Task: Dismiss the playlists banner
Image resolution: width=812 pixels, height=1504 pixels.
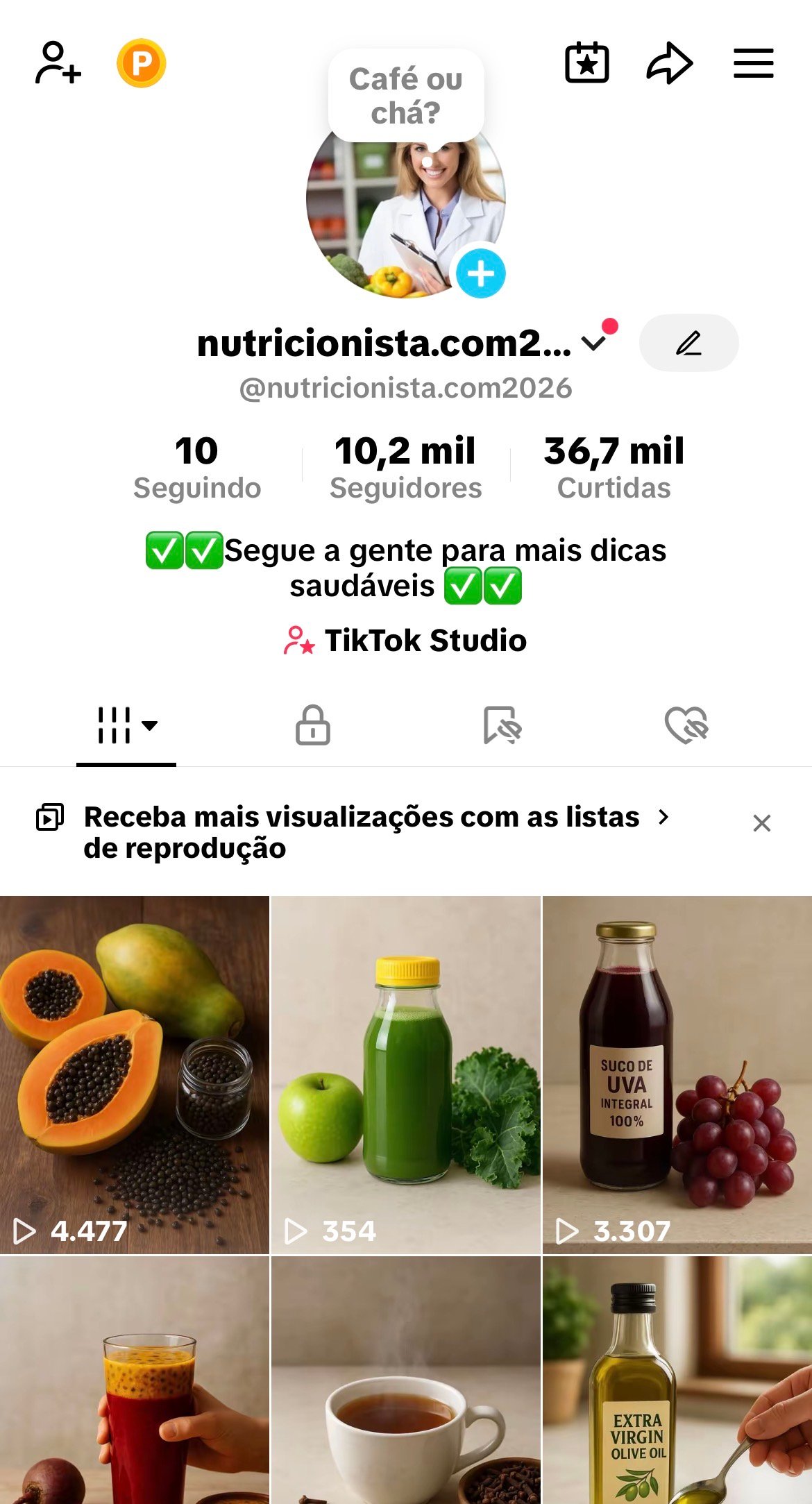Action: [x=762, y=823]
